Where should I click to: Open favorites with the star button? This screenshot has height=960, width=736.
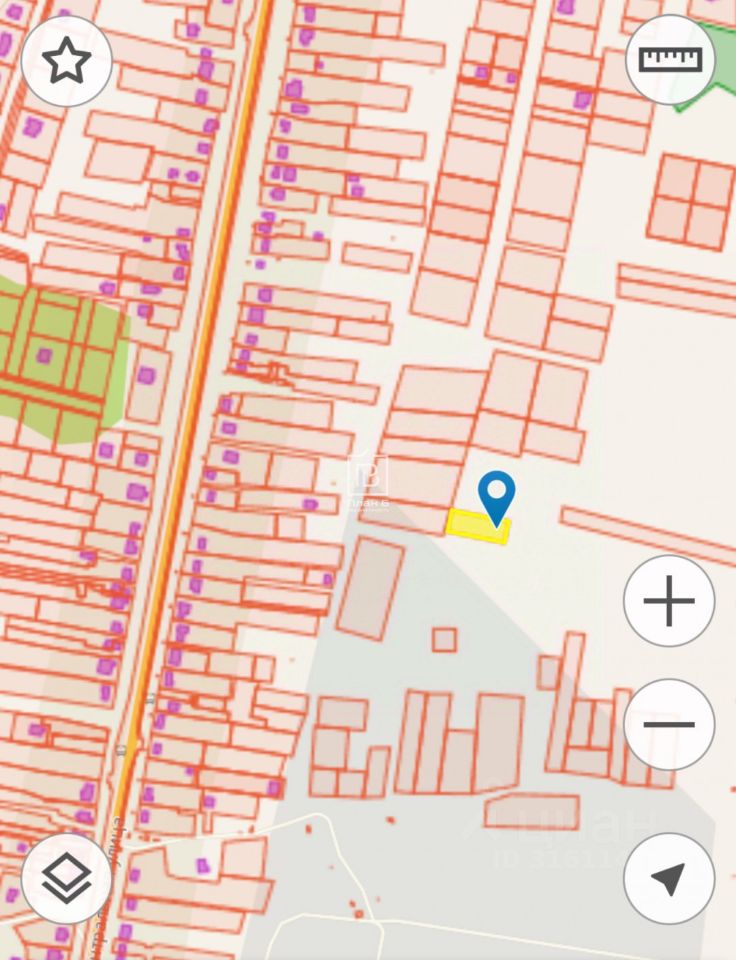pos(66,62)
